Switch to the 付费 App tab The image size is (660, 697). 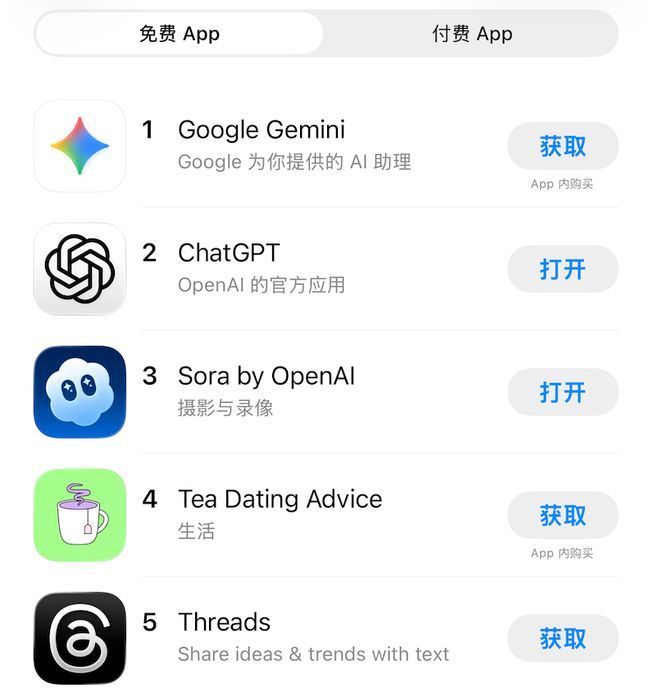coord(472,34)
